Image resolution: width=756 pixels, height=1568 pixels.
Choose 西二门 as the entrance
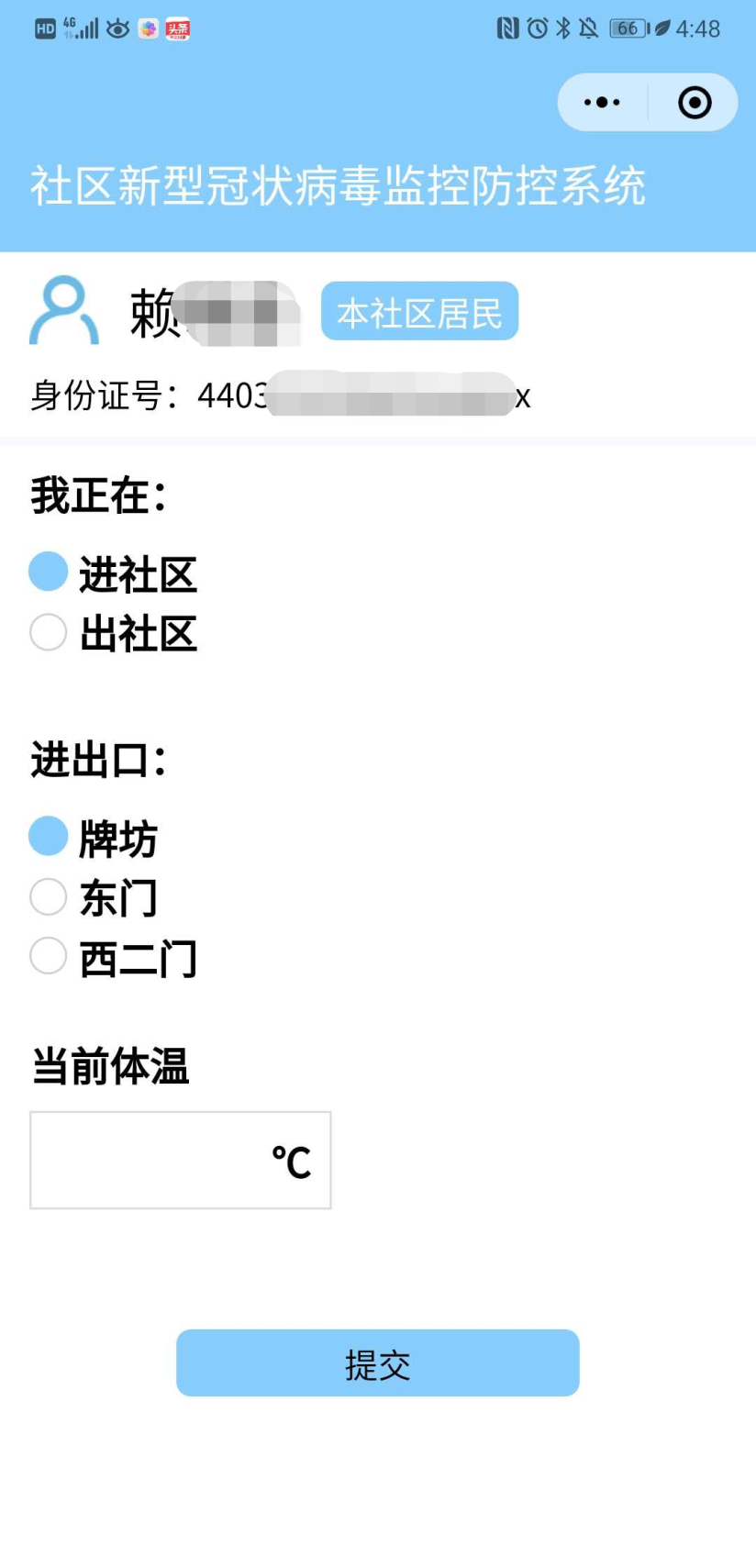49,956
